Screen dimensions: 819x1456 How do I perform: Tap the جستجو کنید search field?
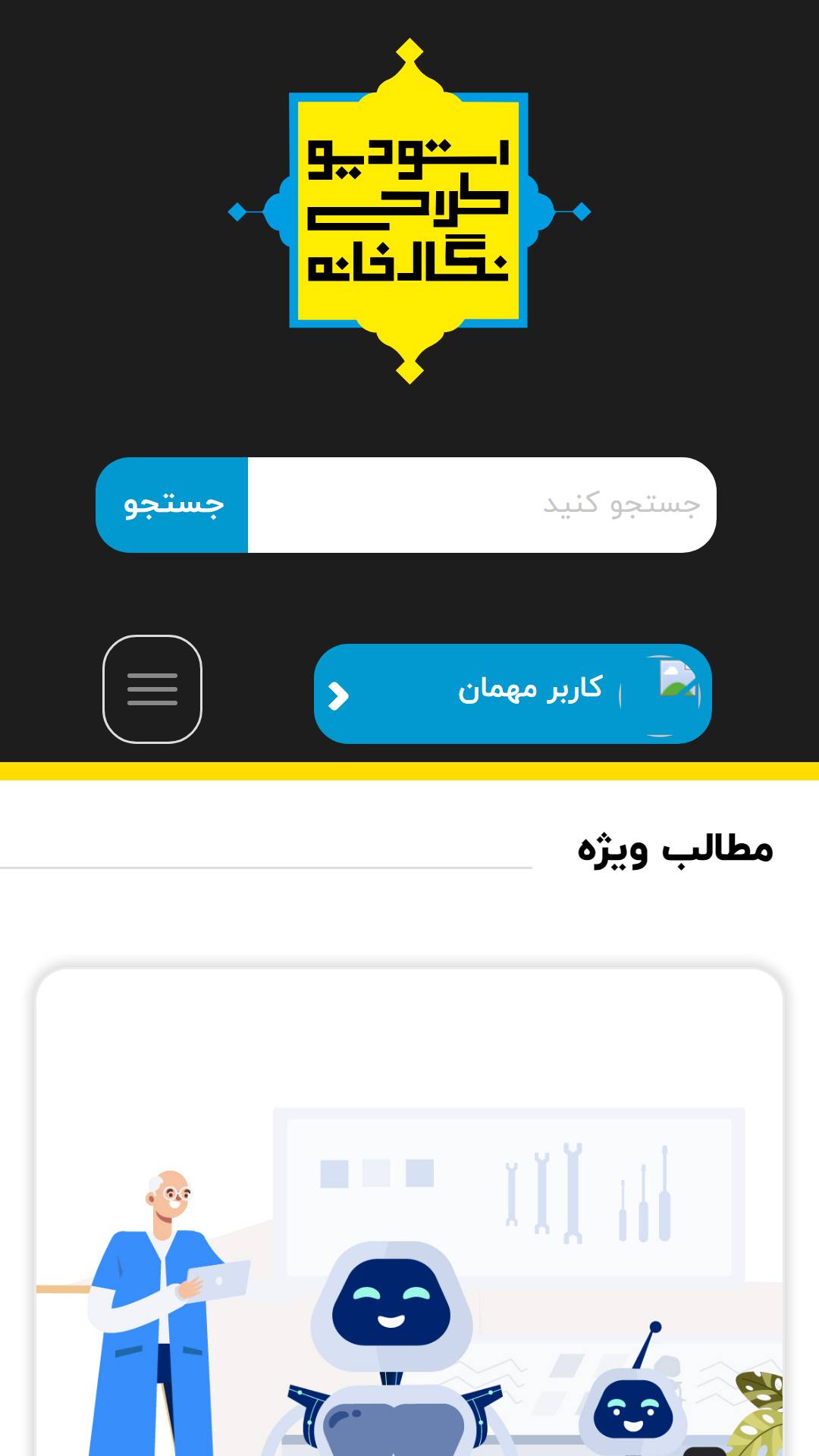click(482, 505)
